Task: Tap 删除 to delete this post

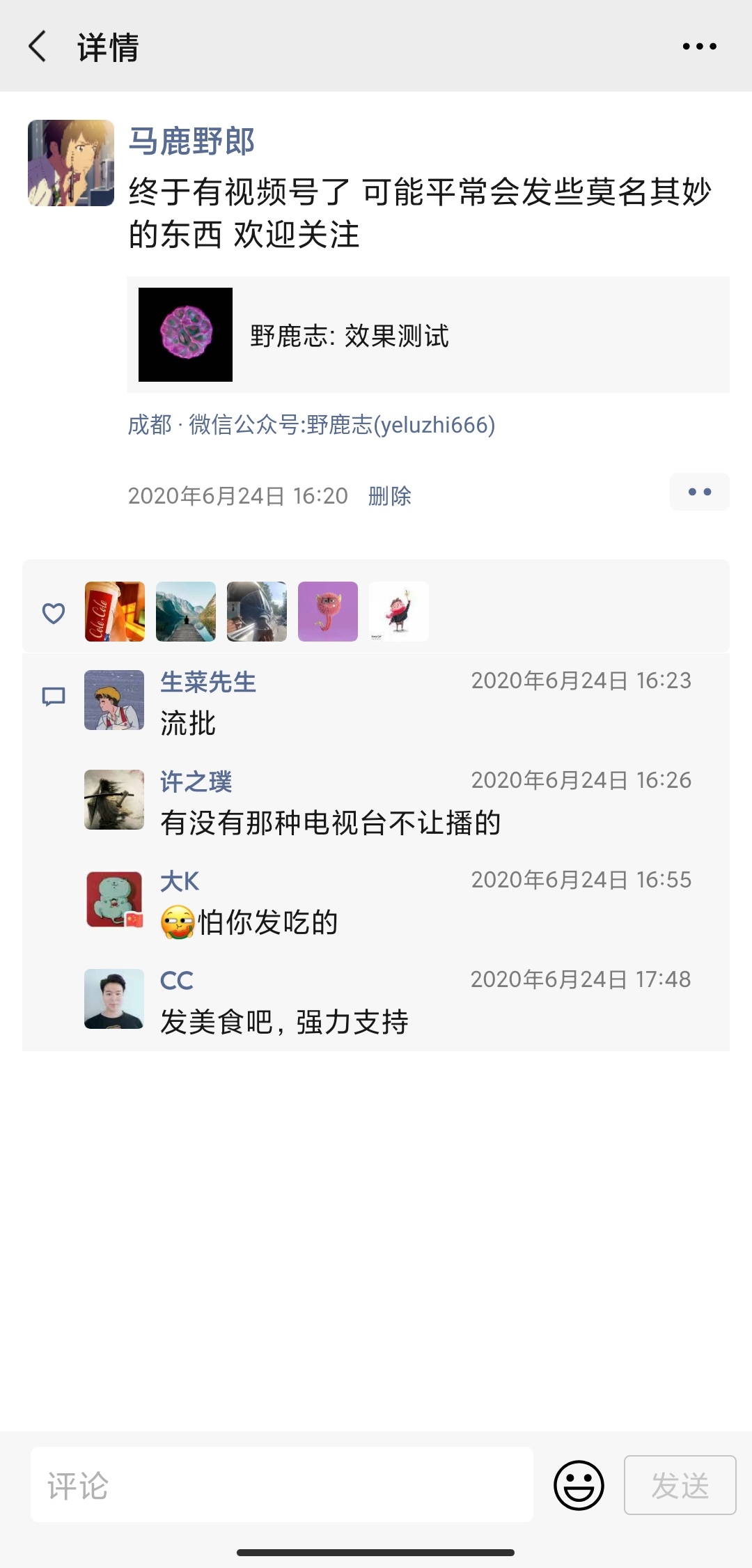Action: 389,496
